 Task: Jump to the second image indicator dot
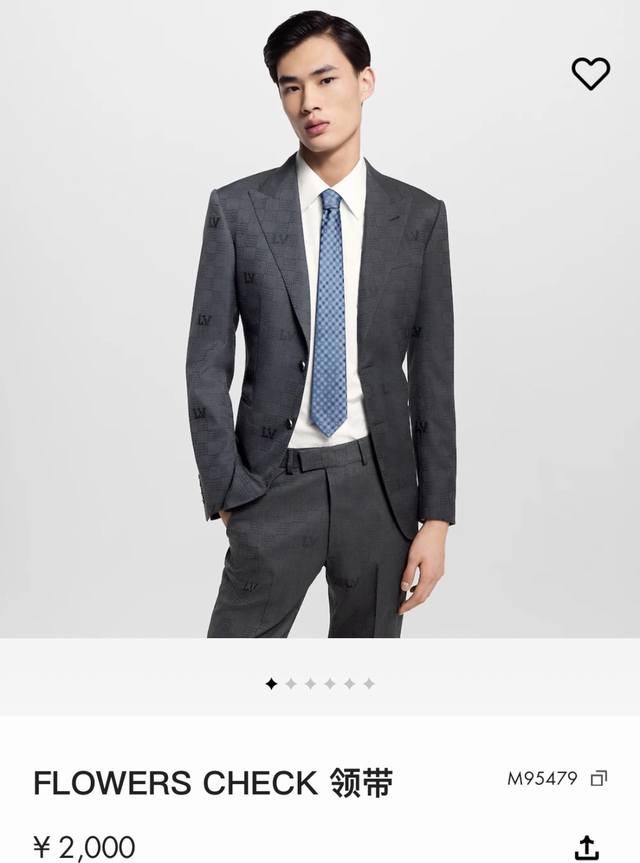(290, 683)
